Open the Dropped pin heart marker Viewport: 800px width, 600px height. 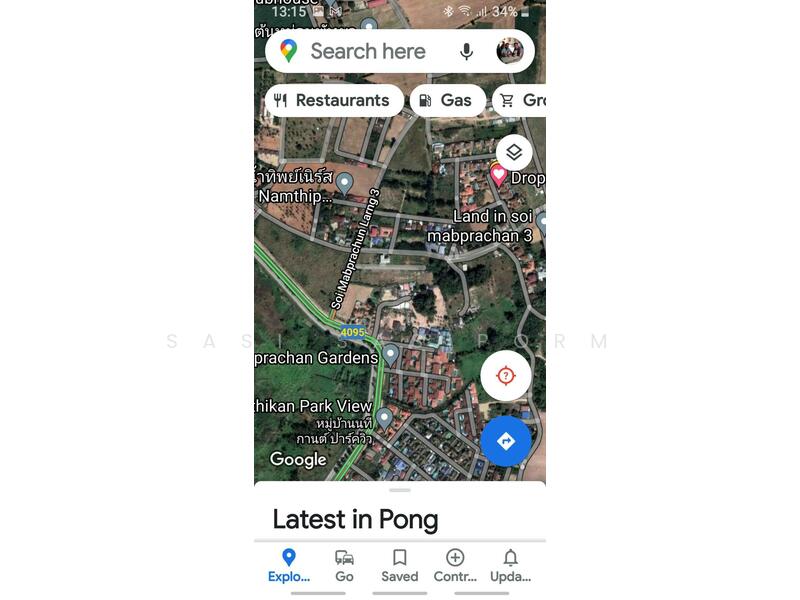click(499, 176)
